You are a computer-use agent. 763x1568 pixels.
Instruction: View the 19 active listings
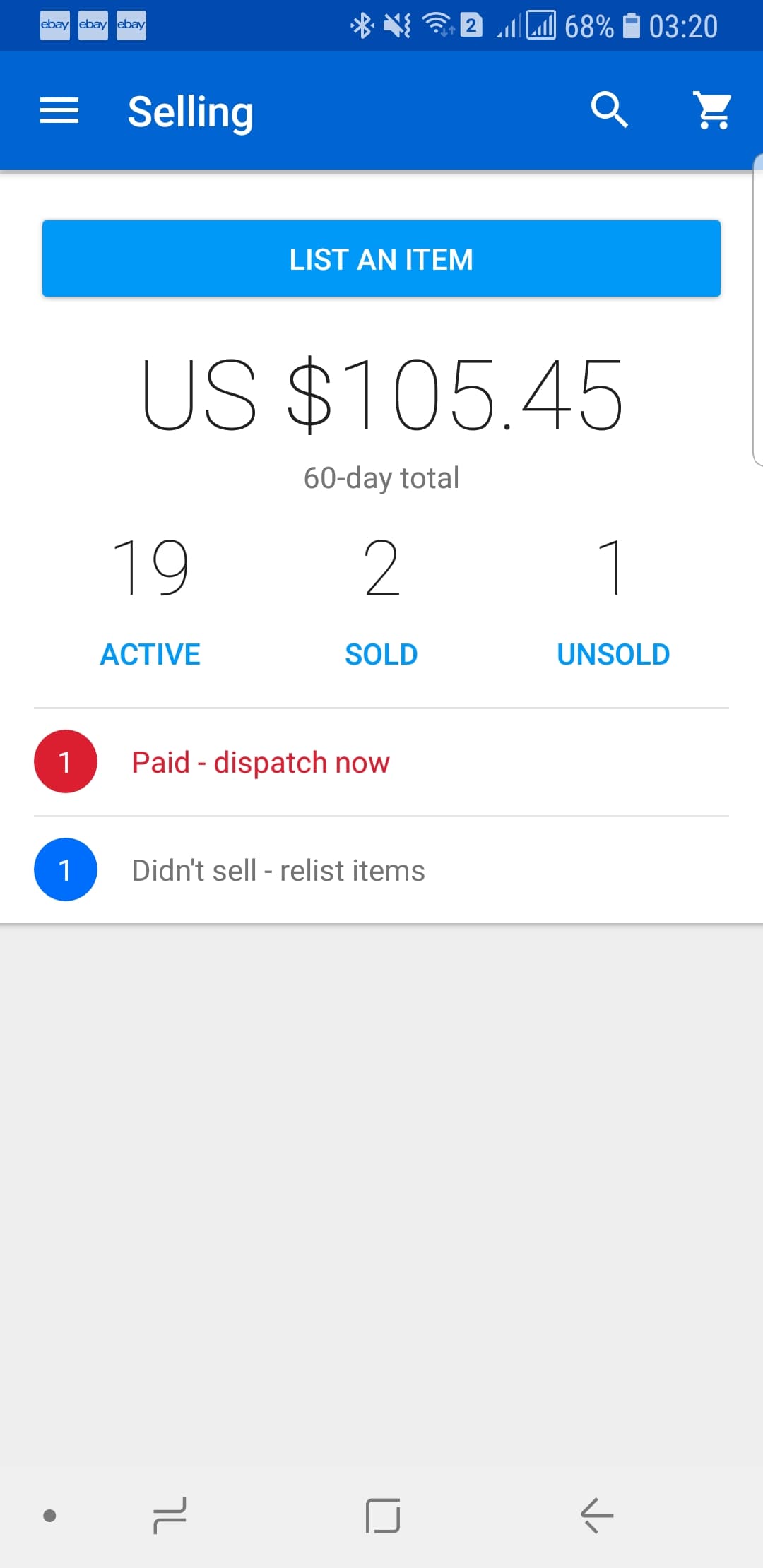[x=150, y=600]
